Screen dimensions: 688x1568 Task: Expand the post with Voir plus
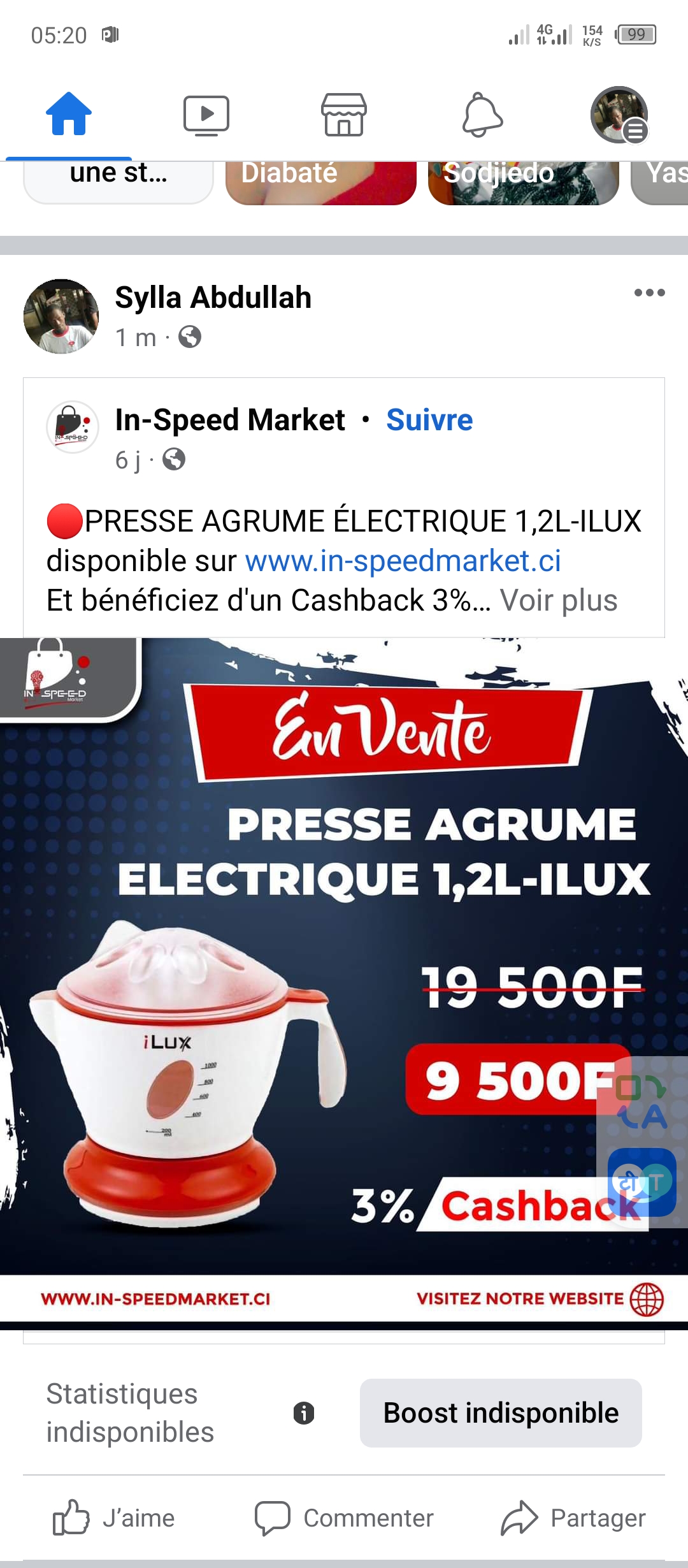(558, 600)
